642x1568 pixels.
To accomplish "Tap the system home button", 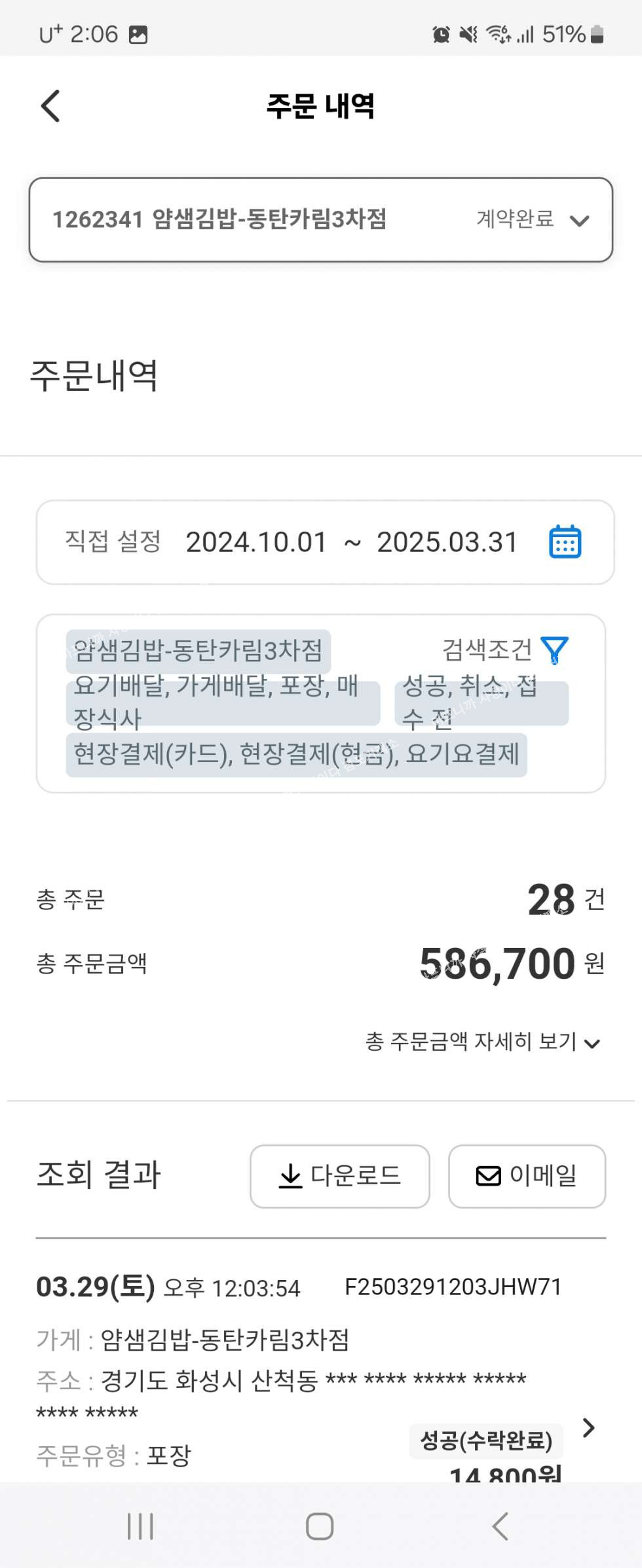I will [x=320, y=1526].
